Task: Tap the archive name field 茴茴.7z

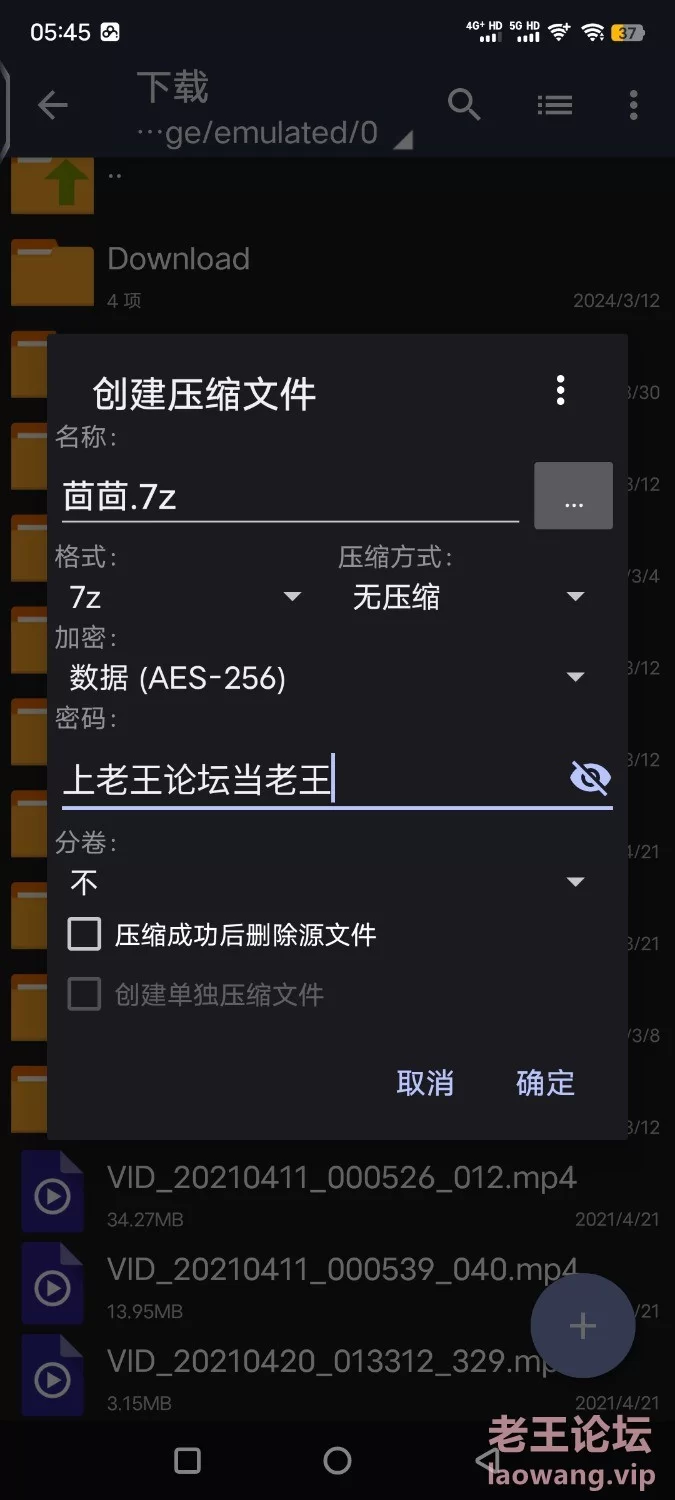Action: tap(290, 497)
